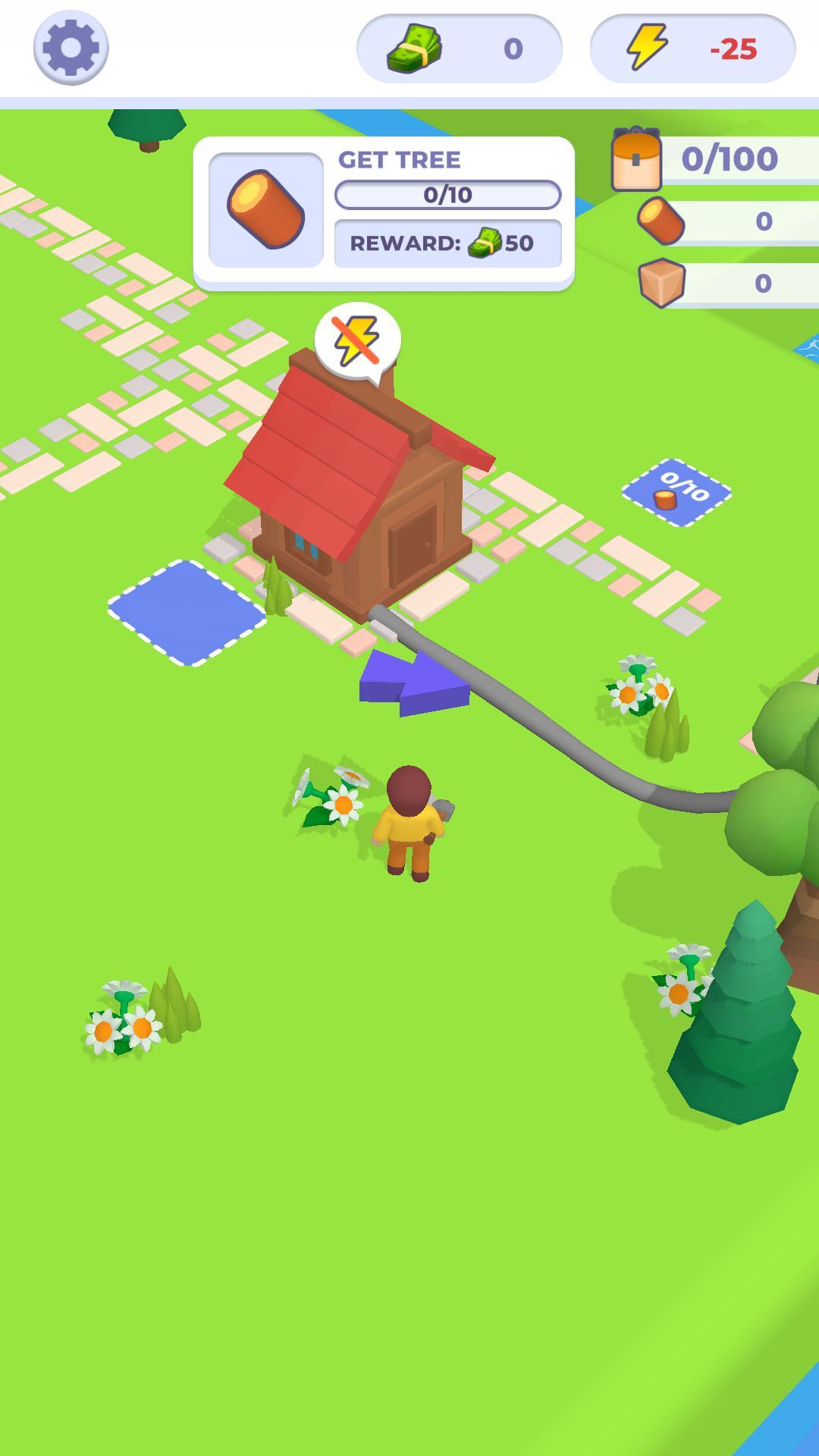
Task: Open the backpack inventory
Action: (x=637, y=158)
